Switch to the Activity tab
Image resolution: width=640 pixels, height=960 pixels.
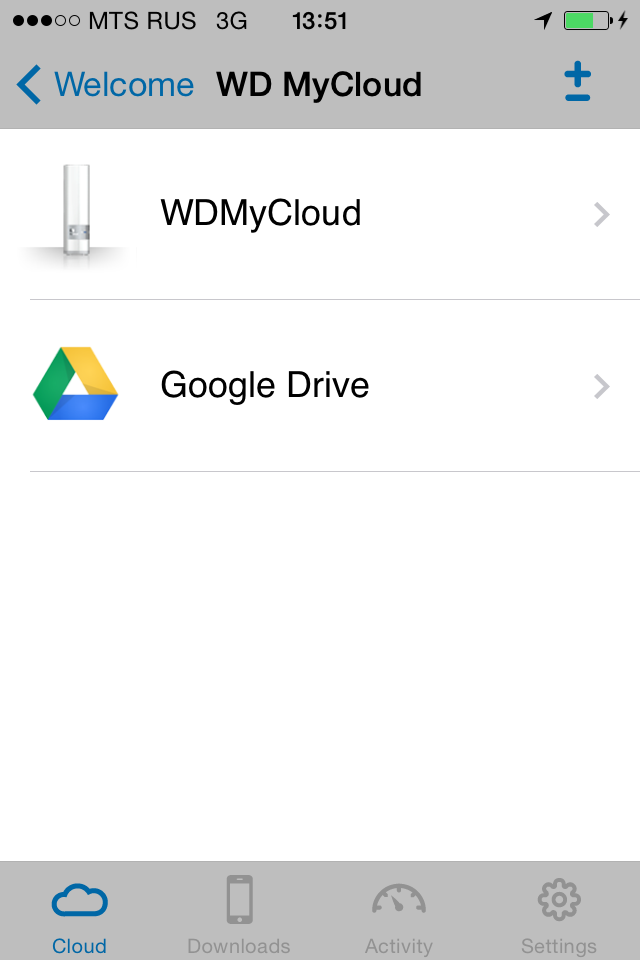399,914
